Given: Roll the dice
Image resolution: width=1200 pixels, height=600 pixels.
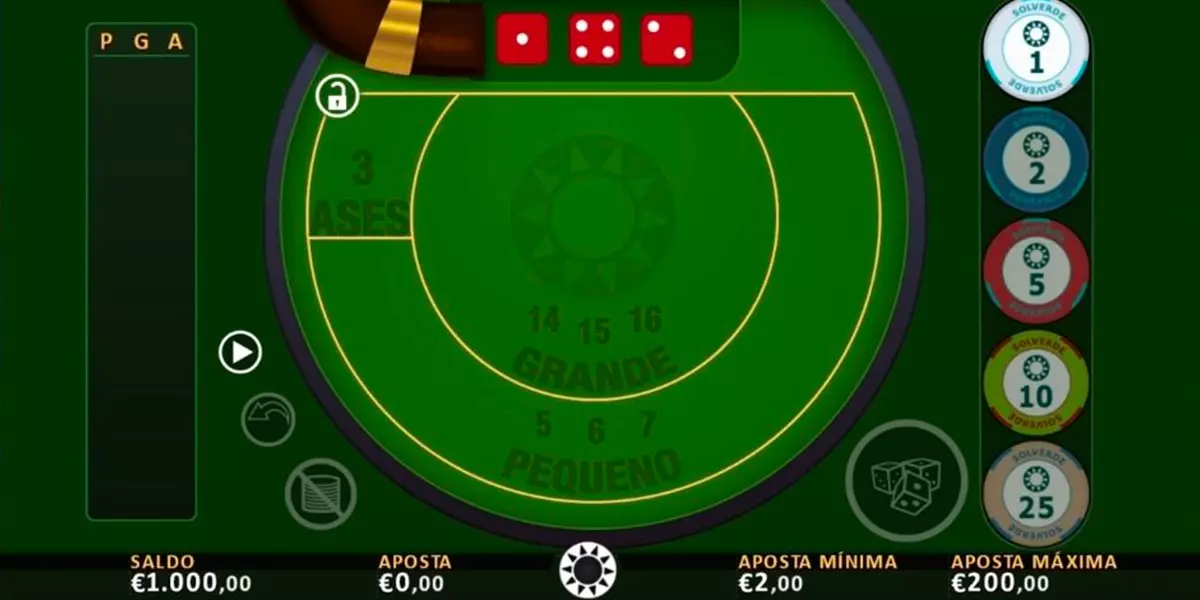Looking at the screenshot, I should [x=906, y=481].
